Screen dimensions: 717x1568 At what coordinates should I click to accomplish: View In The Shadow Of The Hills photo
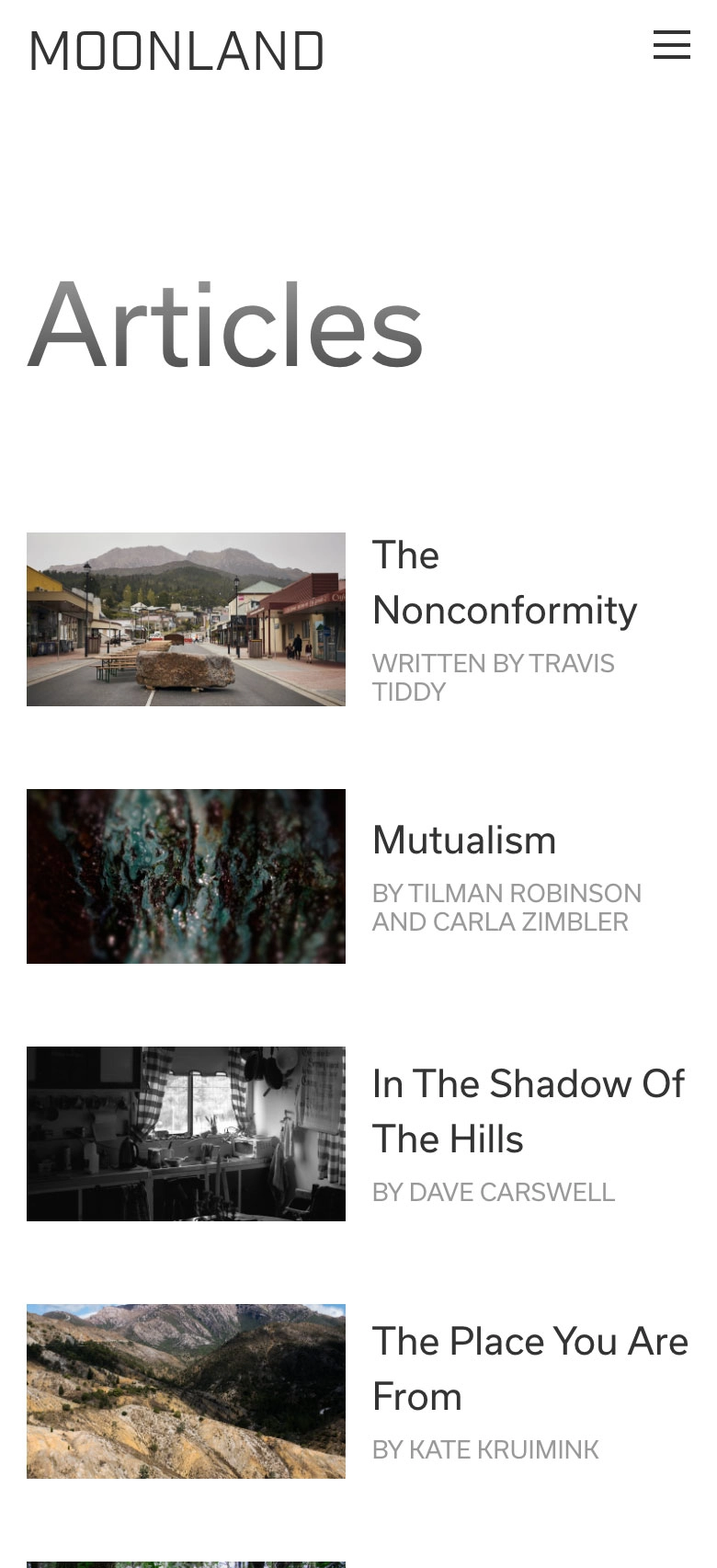click(186, 1134)
